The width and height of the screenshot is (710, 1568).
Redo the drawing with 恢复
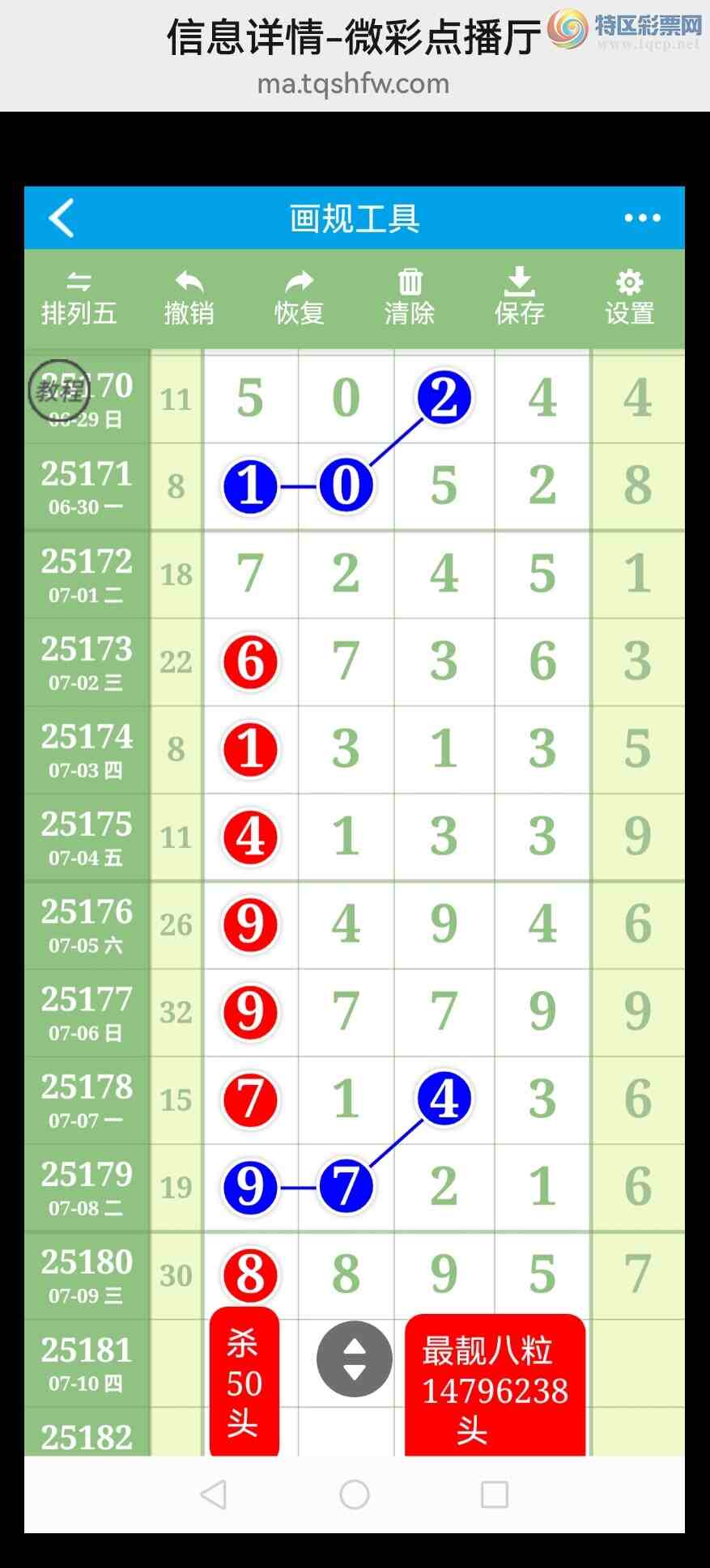tap(299, 298)
